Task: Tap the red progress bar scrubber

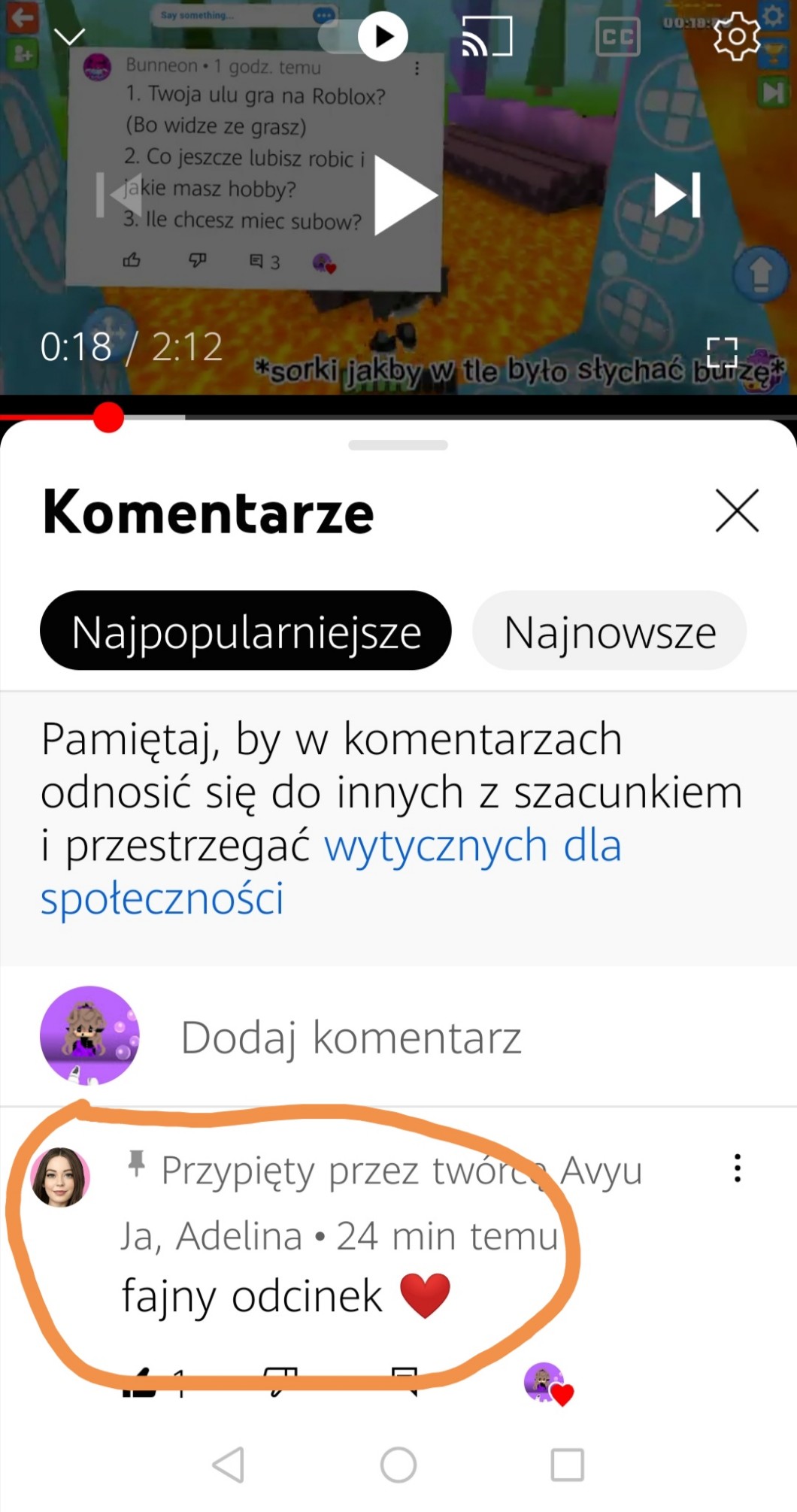Action: [108, 417]
